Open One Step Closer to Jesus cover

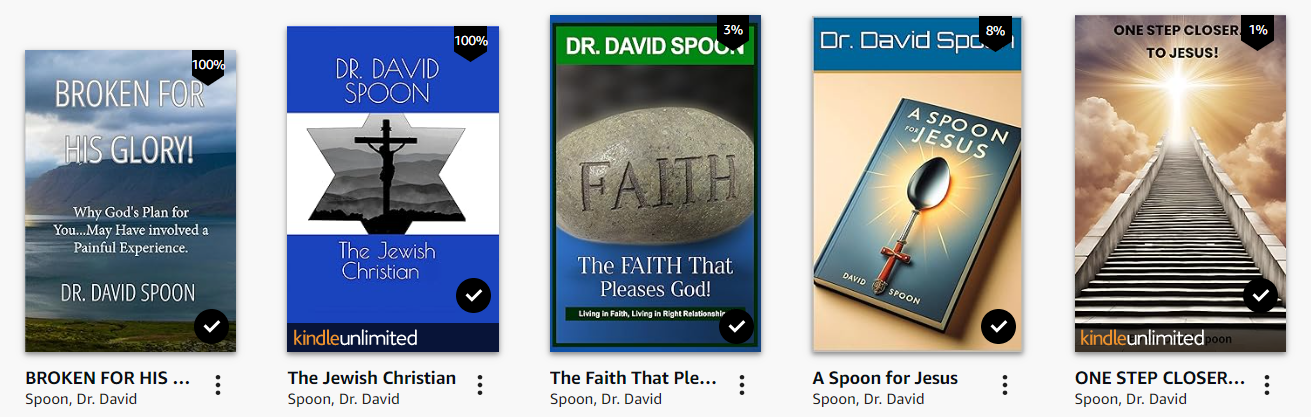point(1179,185)
